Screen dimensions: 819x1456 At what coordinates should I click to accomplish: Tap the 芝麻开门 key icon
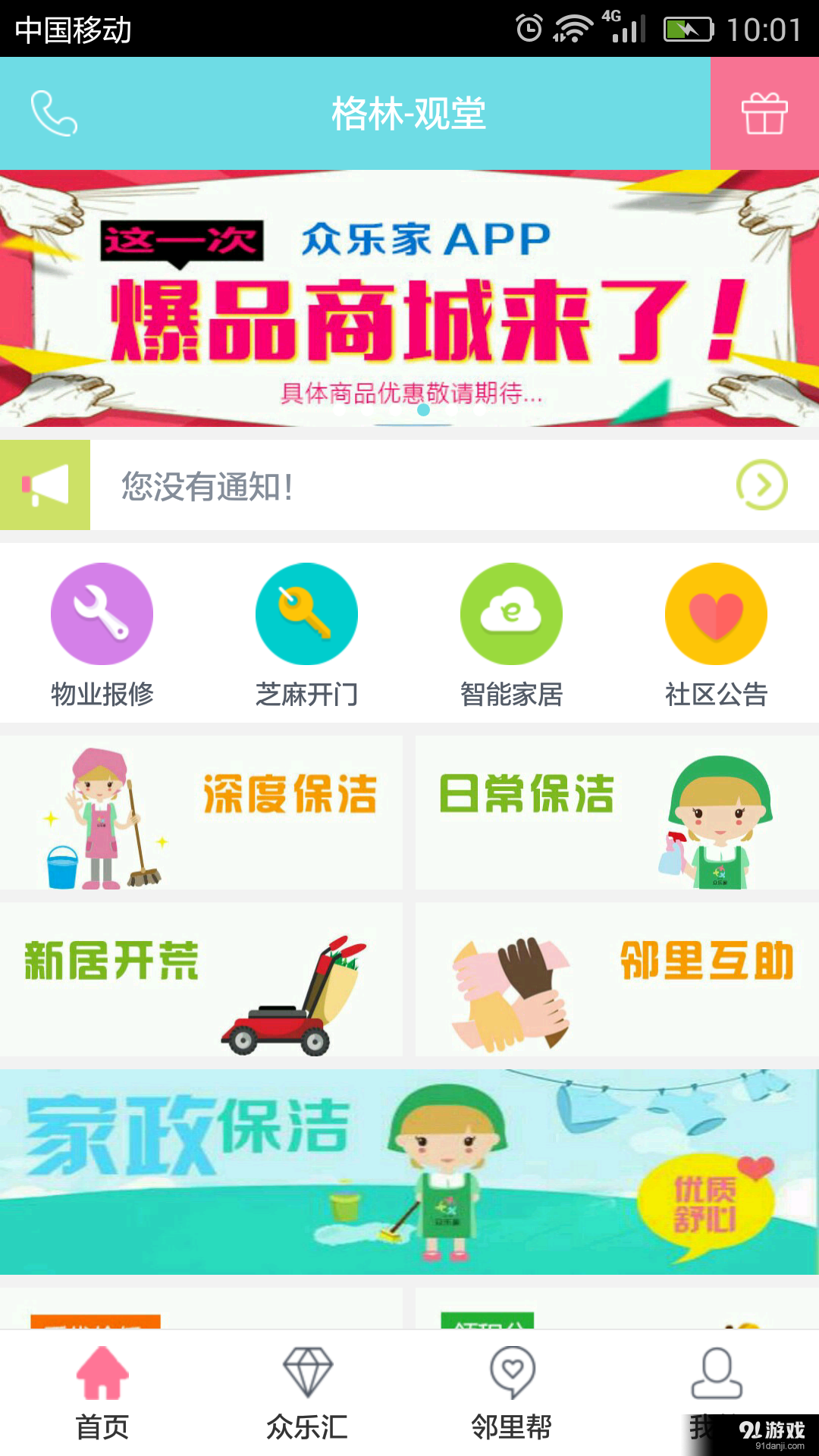(306, 614)
